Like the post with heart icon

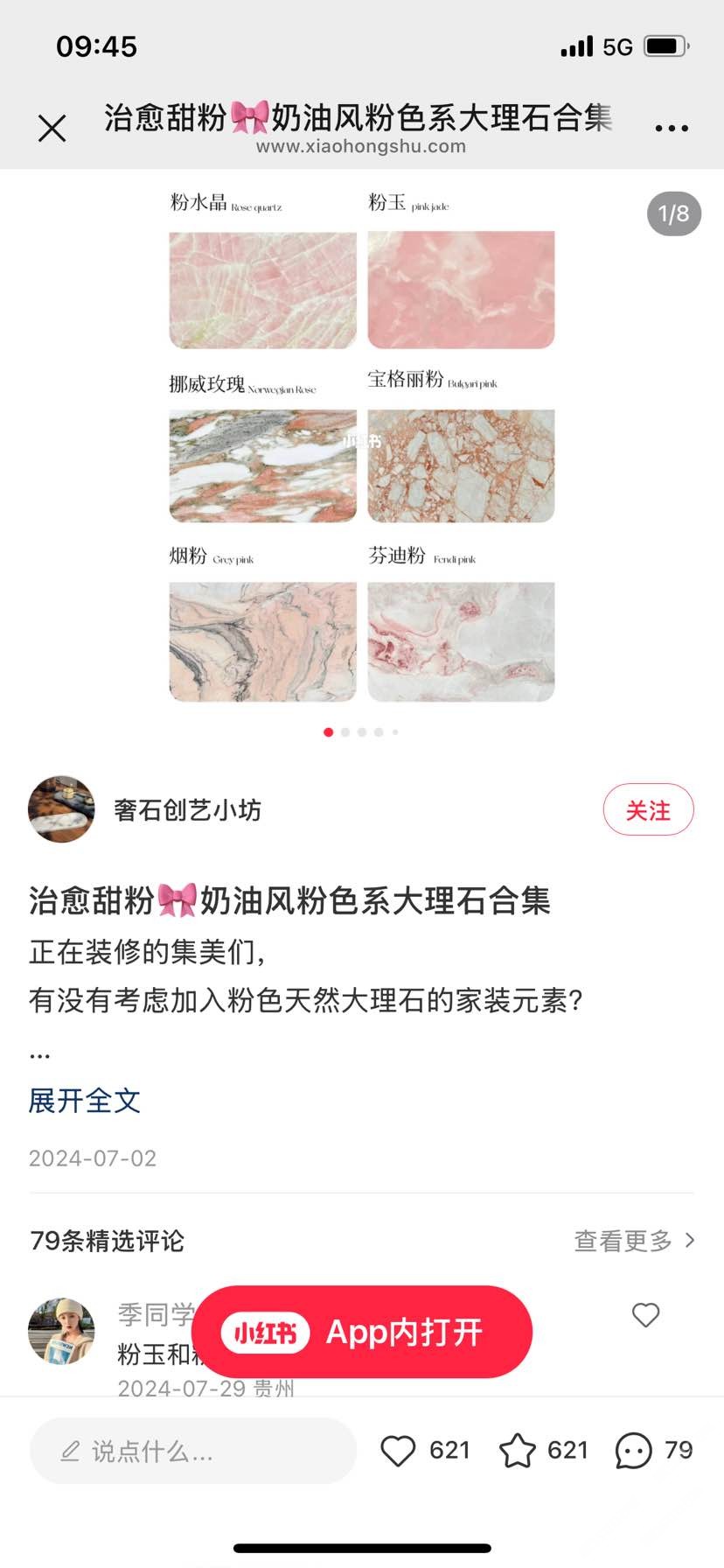tap(398, 1451)
